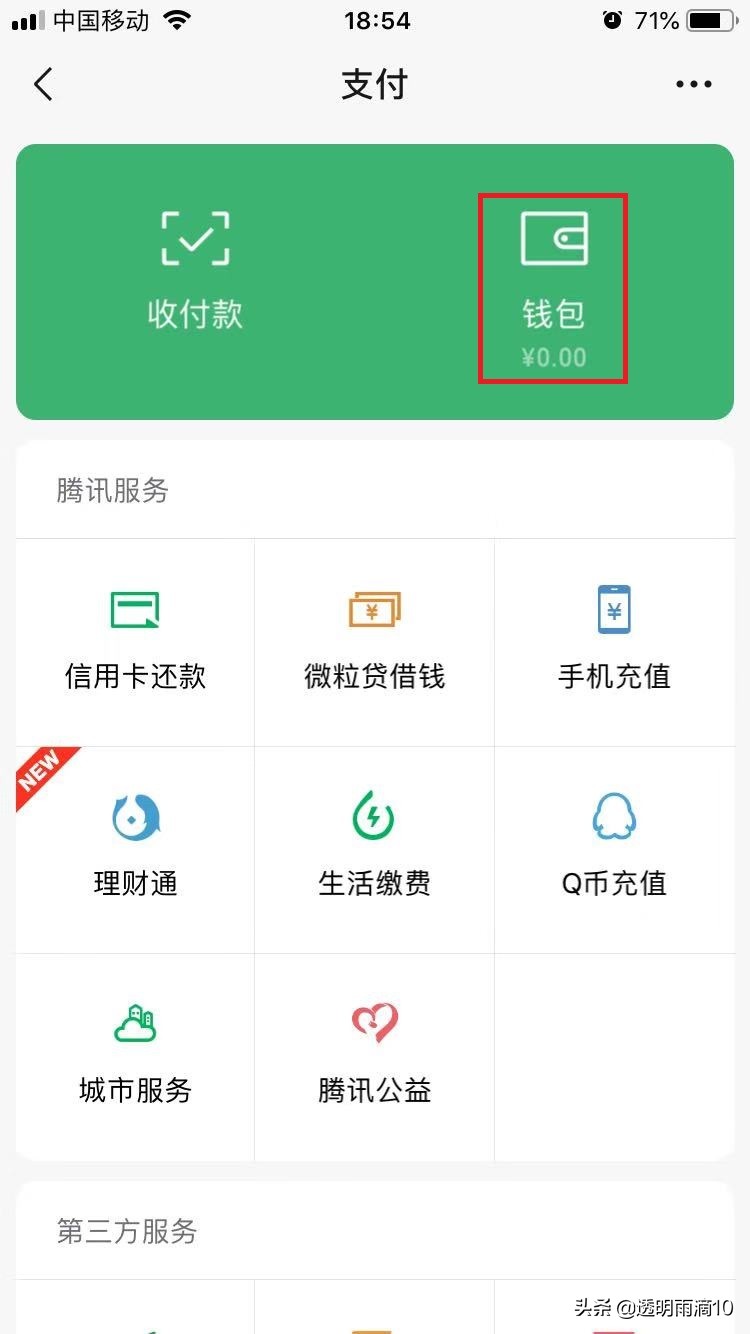
Task: Select 信用卡还款 credit card repayment
Action: coord(134,640)
